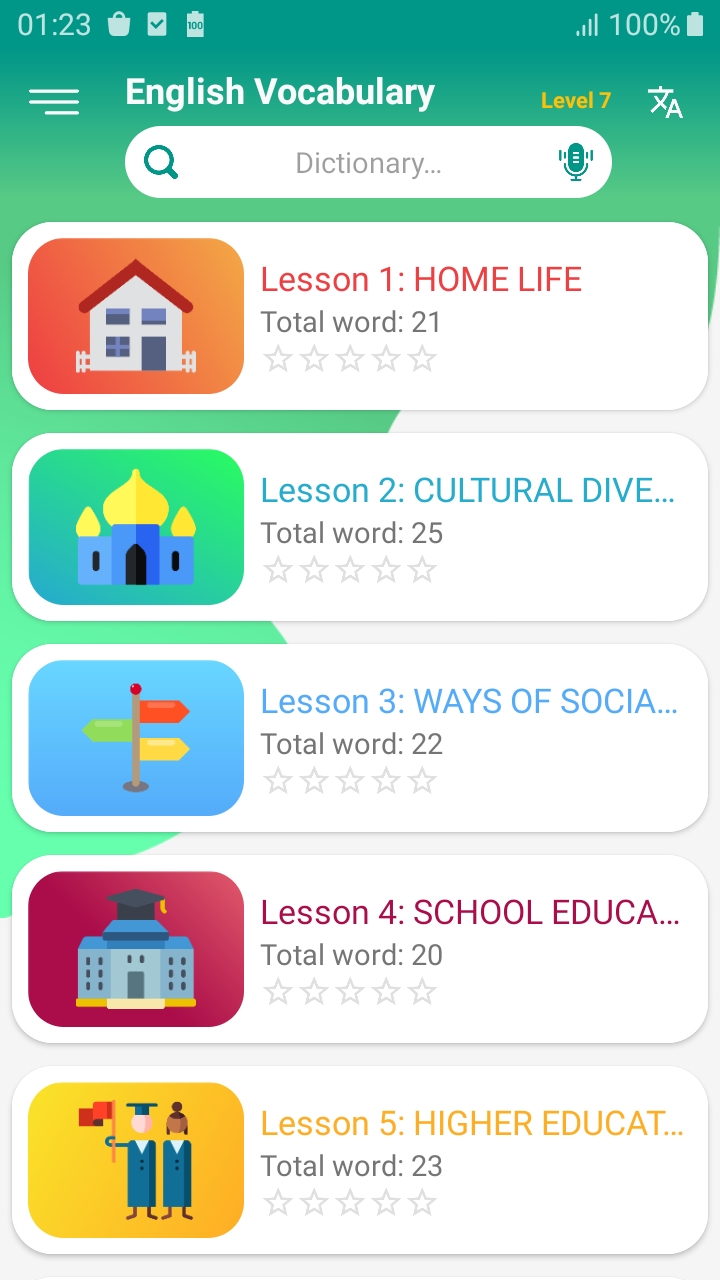View Lesson 4: SCHOOL EDUCA… card
Viewport: 720px width, 1280px height.
[360, 949]
